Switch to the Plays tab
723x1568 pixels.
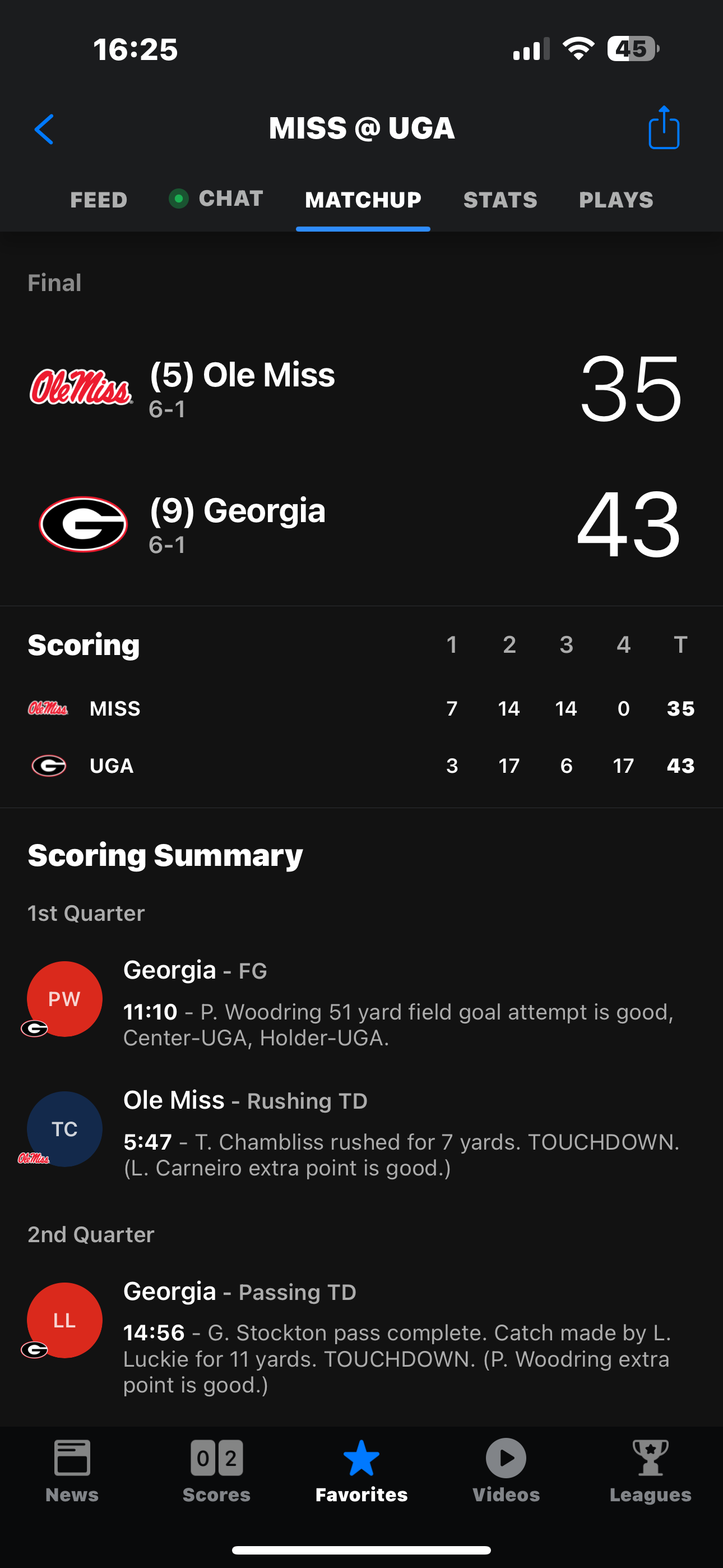616,200
